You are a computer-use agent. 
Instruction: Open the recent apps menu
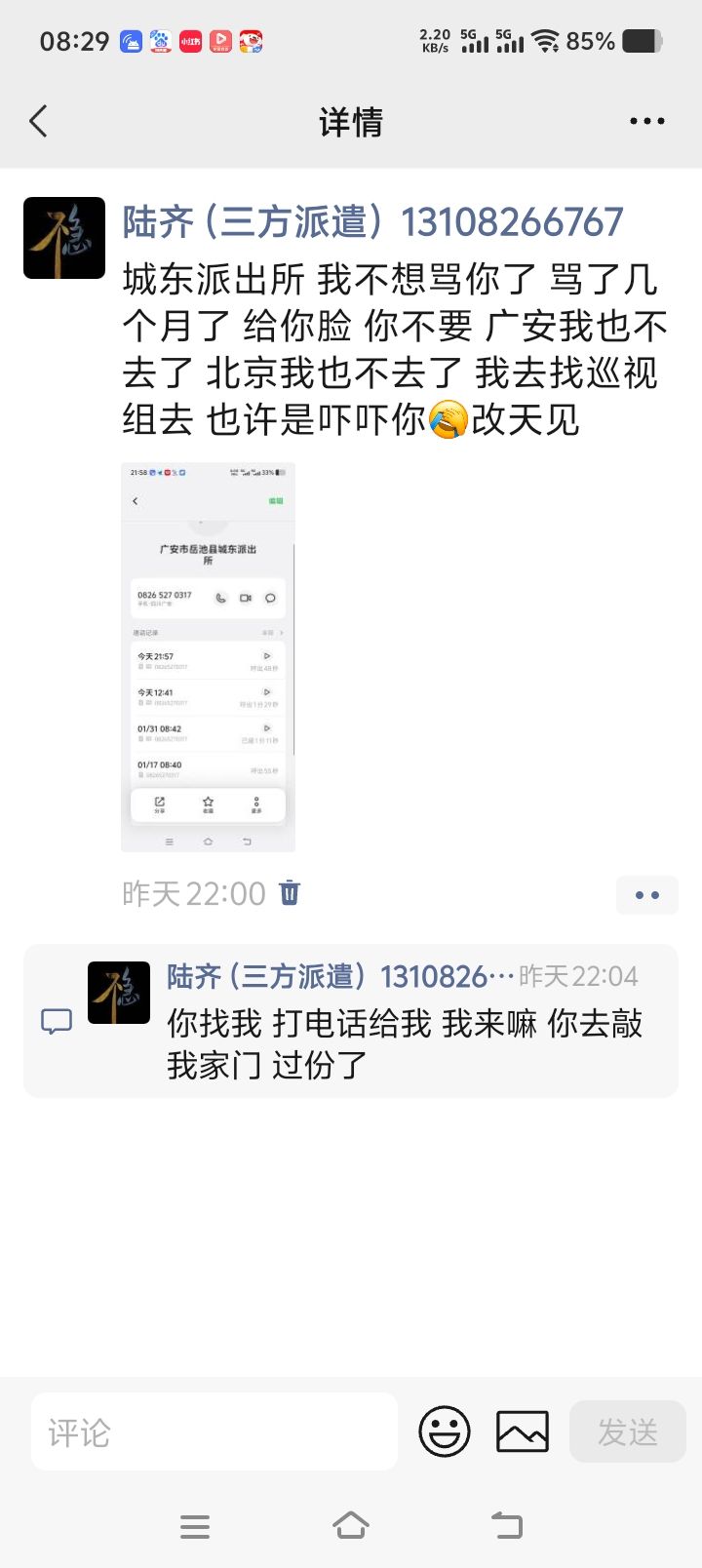pos(195,1526)
